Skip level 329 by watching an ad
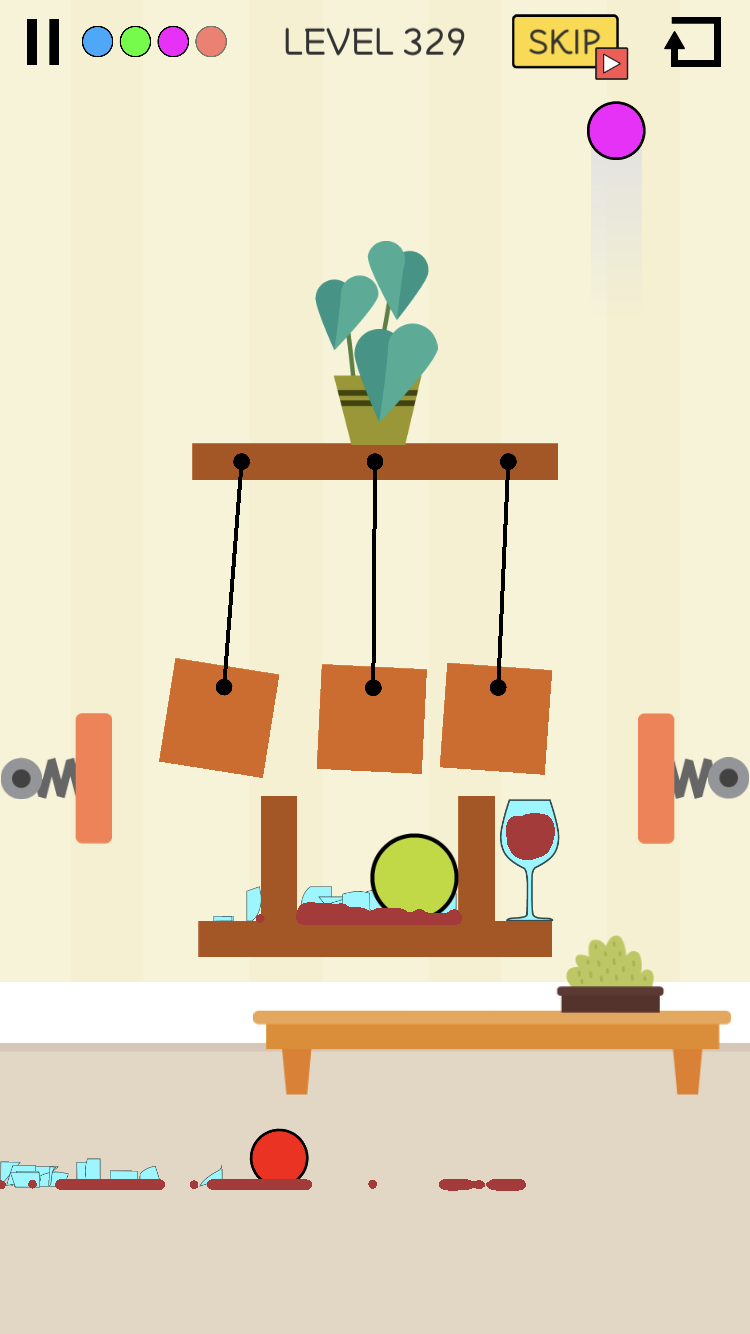Viewport: 750px width, 1334px height. point(566,42)
